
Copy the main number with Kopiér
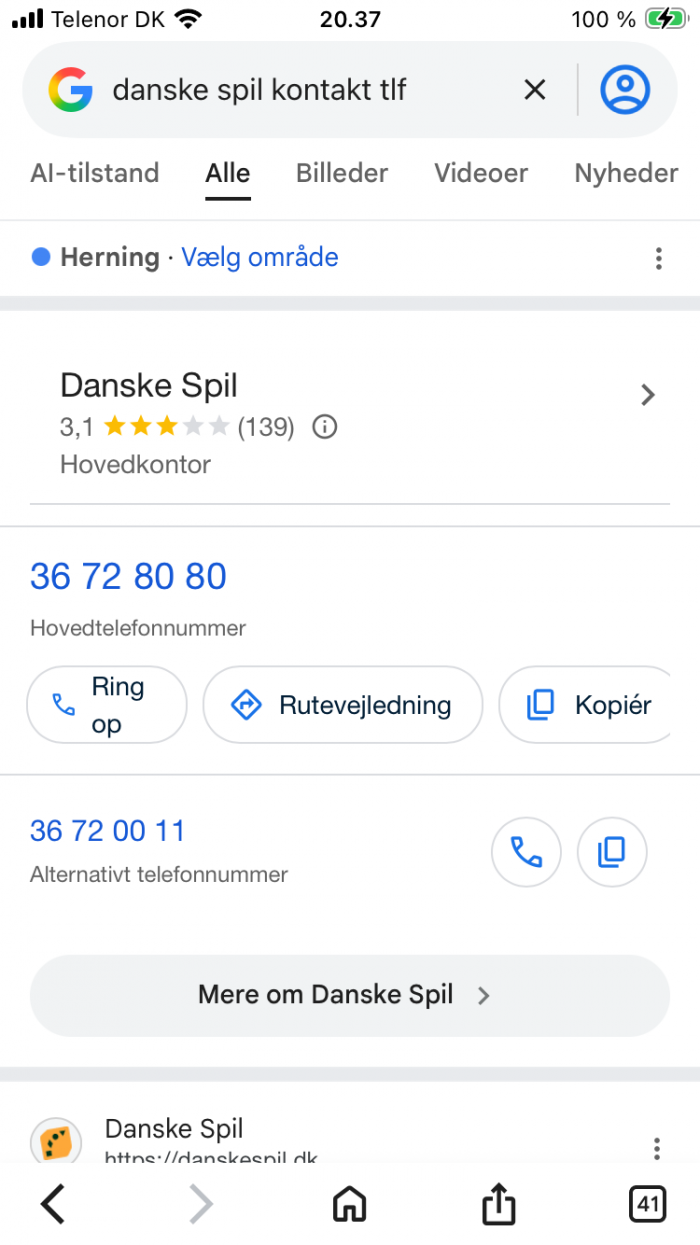pyautogui.click(x=590, y=705)
